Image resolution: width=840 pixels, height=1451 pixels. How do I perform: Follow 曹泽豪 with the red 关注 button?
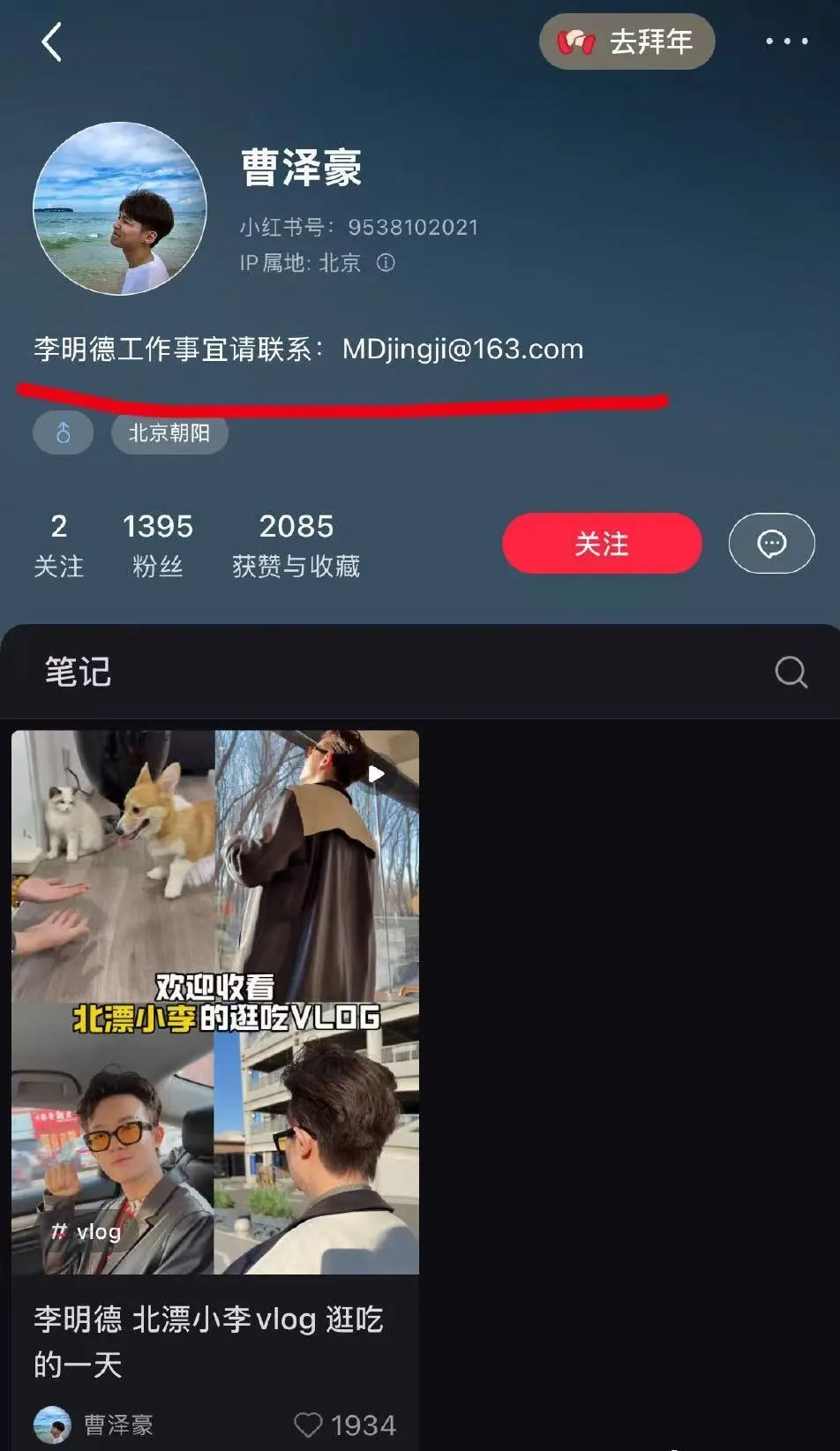click(x=602, y=544)
